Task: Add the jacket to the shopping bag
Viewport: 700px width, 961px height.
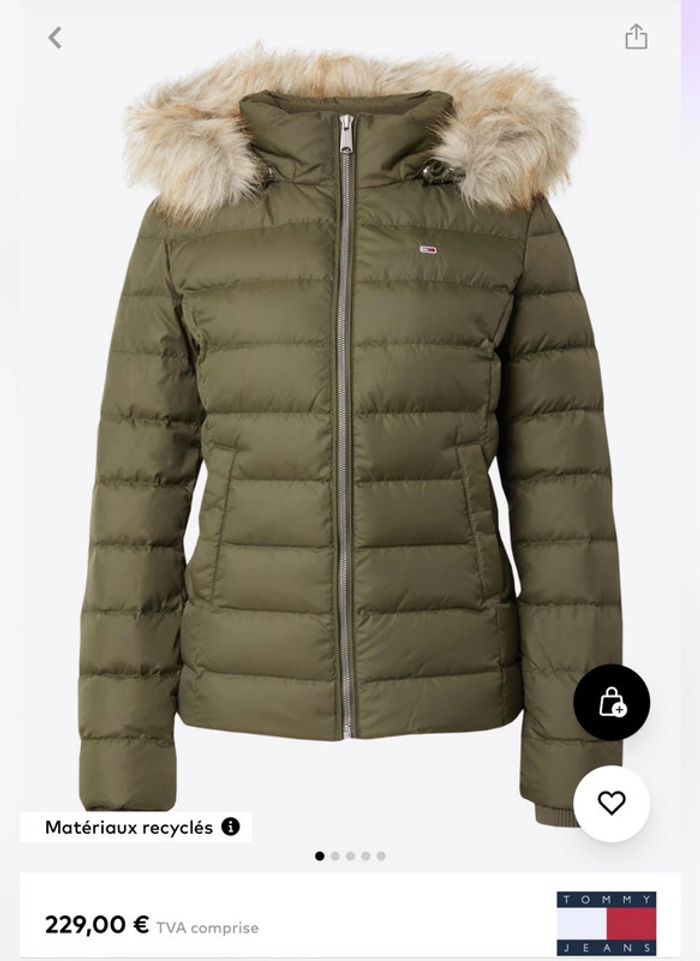Action: 611,703
